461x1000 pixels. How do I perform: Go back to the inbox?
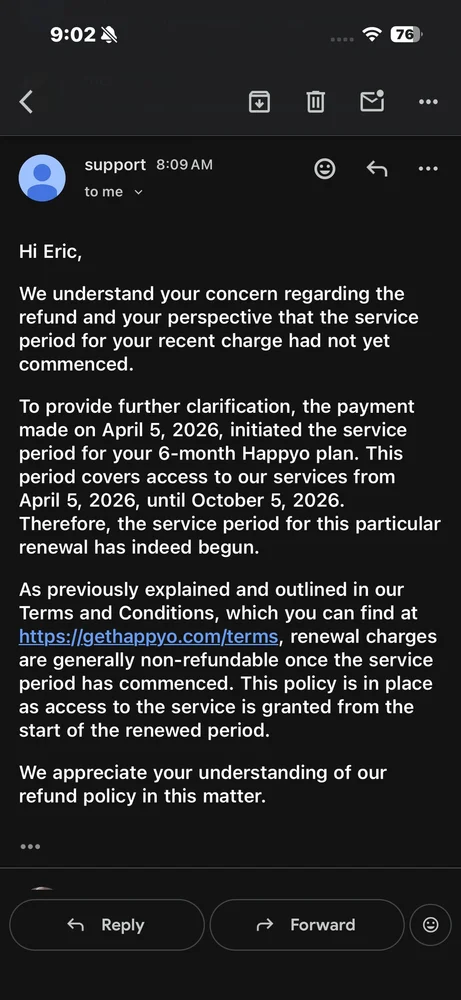click(x=26, y=101)
